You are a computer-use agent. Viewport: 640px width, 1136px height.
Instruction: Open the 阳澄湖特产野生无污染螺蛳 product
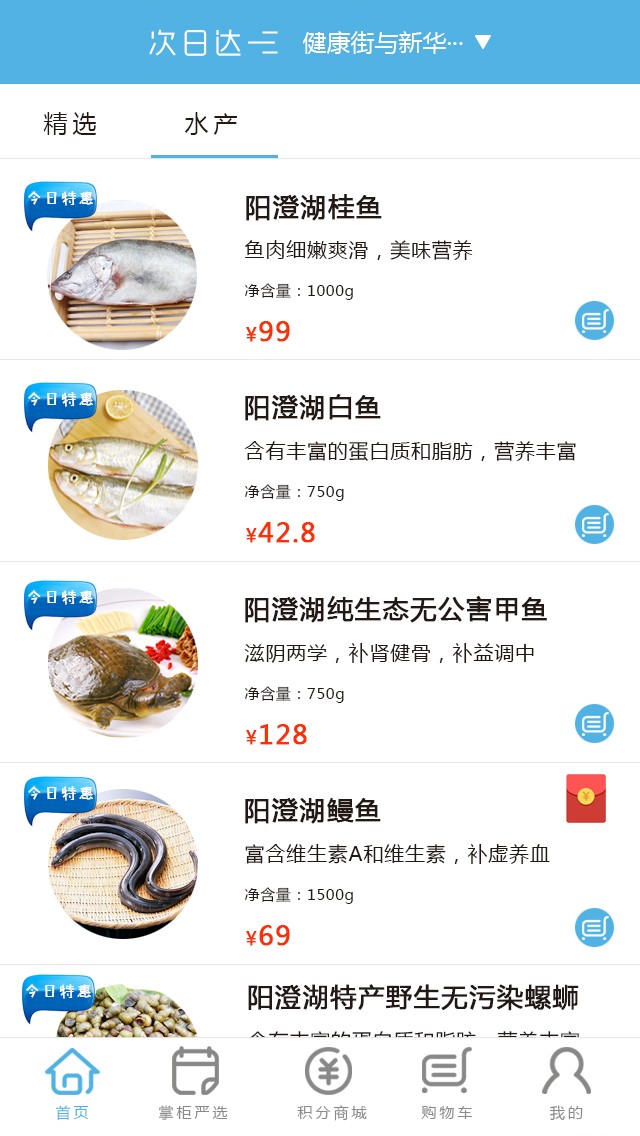(x=412, y=998)
